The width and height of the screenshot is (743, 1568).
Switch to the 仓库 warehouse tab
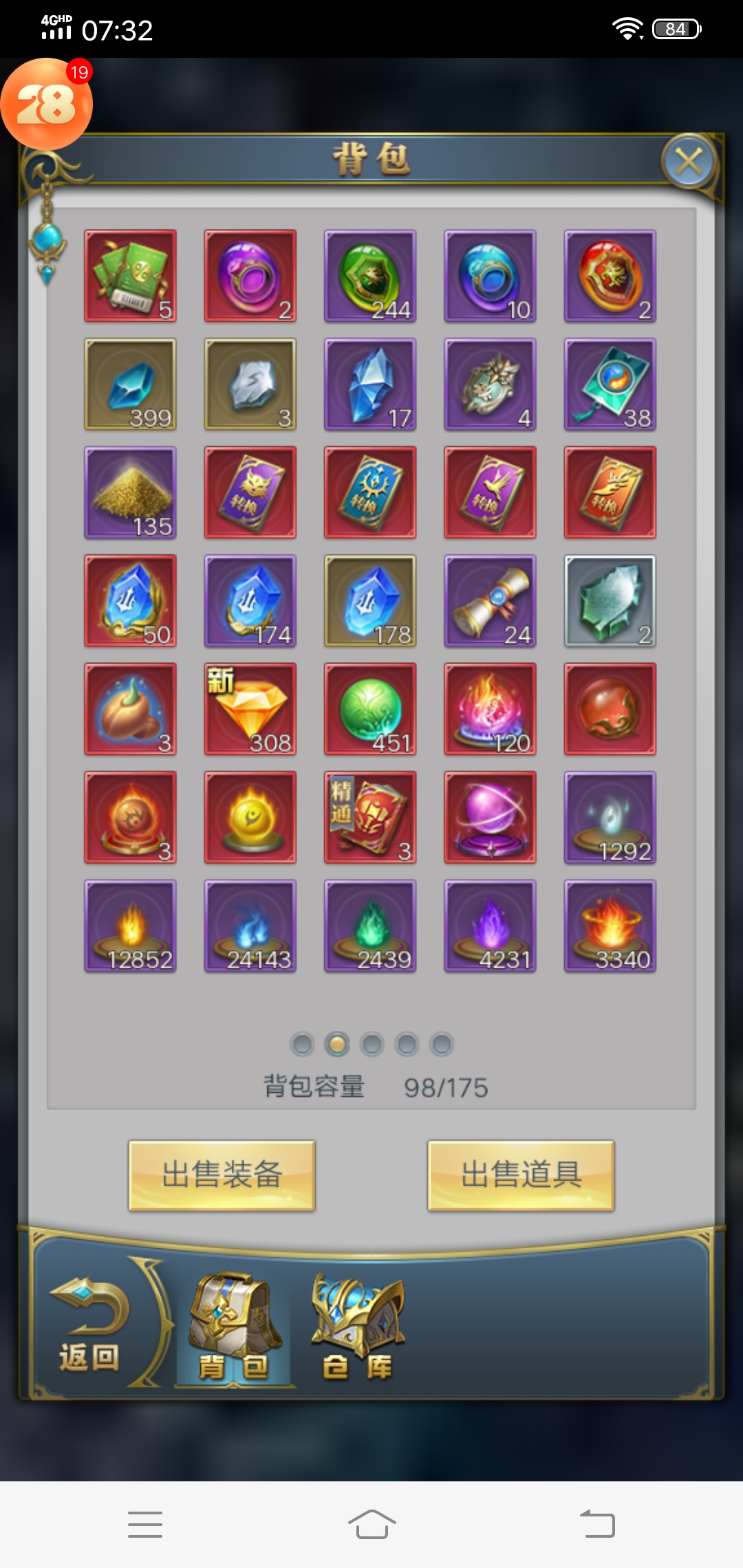point(358,1327)
